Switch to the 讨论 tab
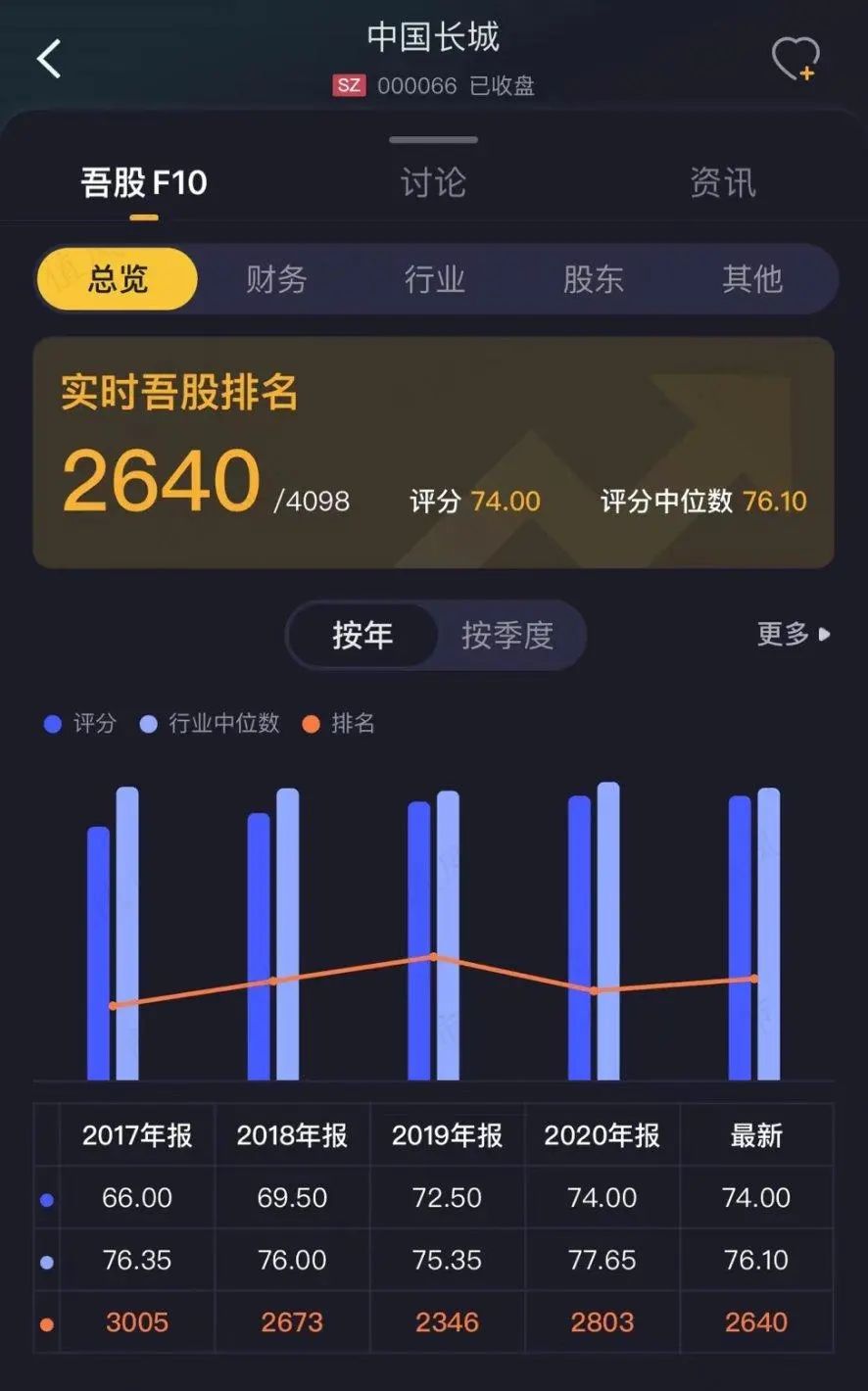This screenshot has height=1391, width=868. click(433, 183)
